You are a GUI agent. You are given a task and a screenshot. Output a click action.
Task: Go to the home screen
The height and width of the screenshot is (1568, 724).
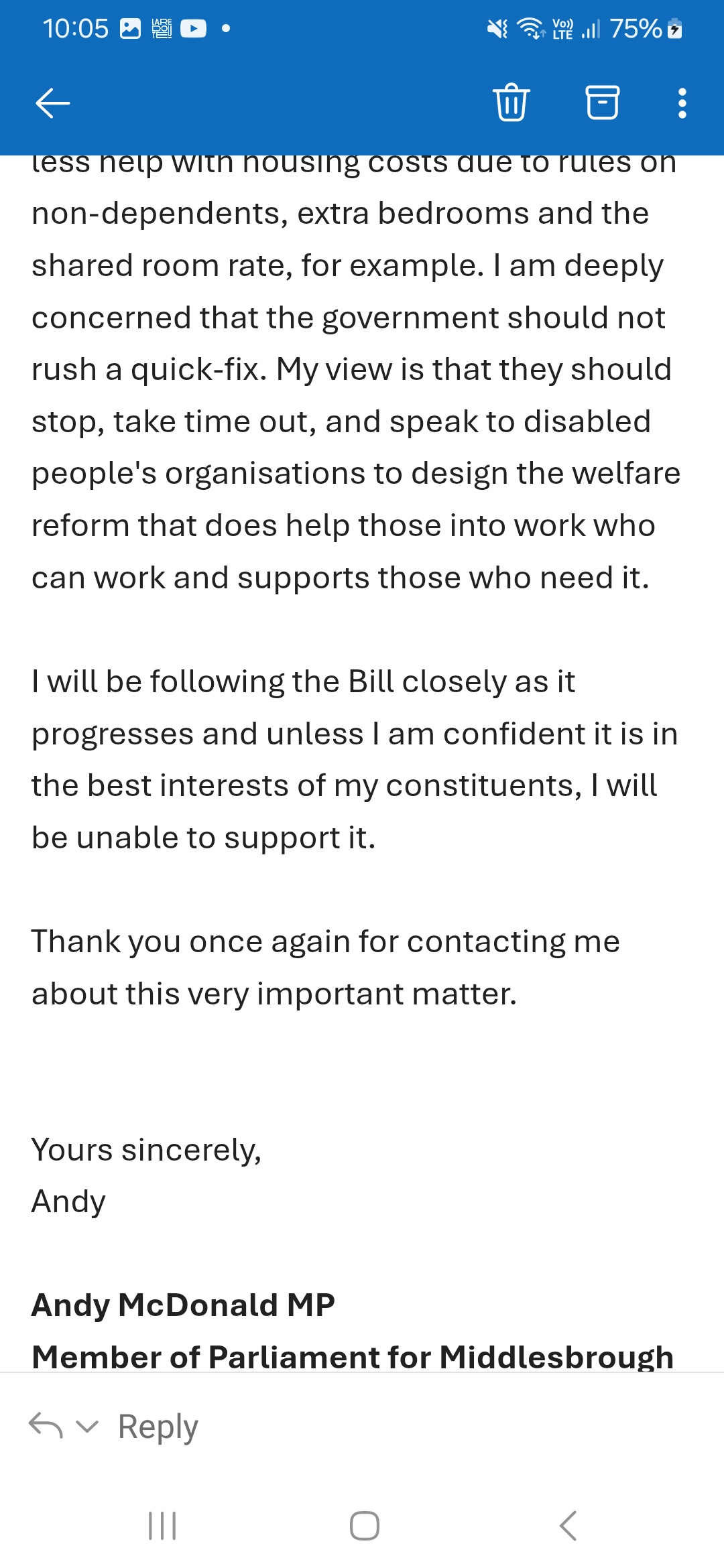point(364,1526)
